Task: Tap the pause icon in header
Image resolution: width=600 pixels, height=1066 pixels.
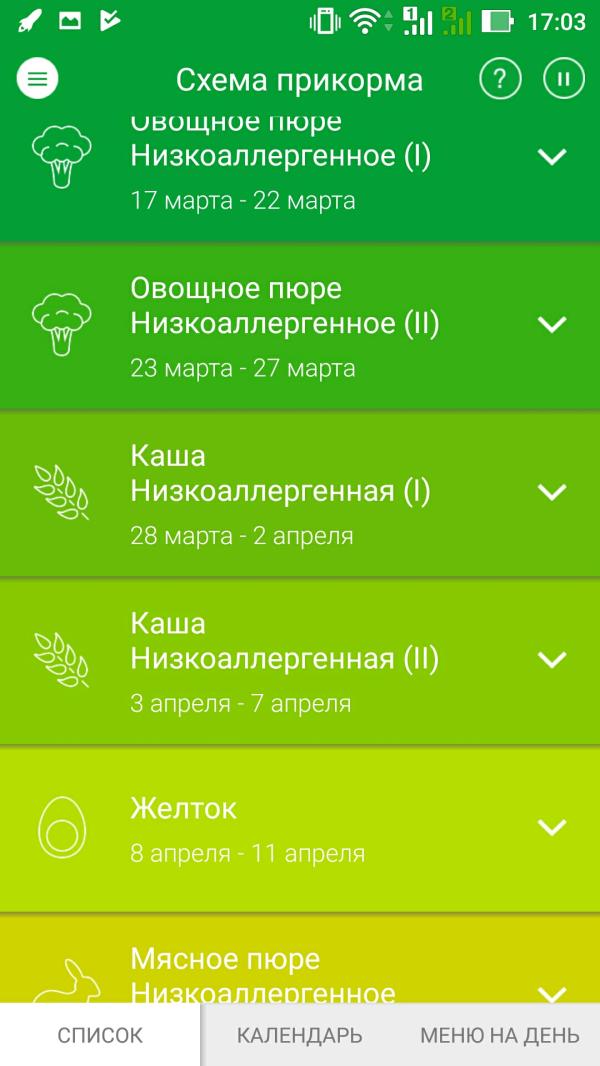Action: 564,79
